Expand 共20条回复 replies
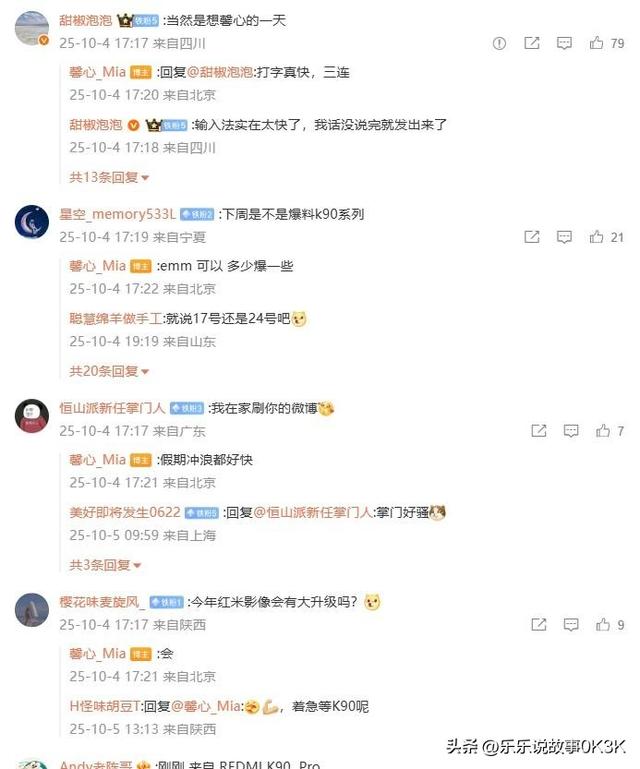This screenshot has width=640, height=769. tap(108, 371)
